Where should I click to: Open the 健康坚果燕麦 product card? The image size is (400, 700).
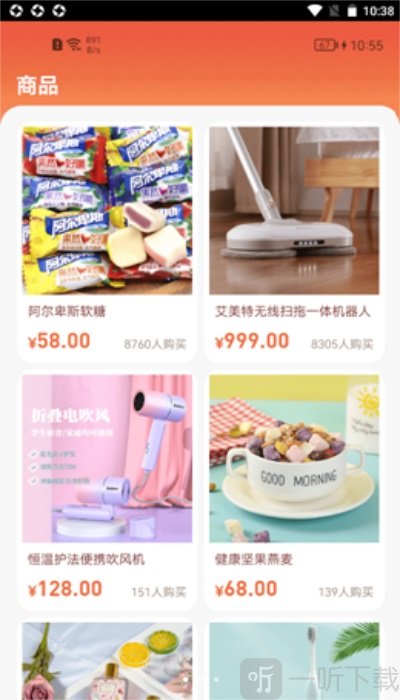pos(294,490)
